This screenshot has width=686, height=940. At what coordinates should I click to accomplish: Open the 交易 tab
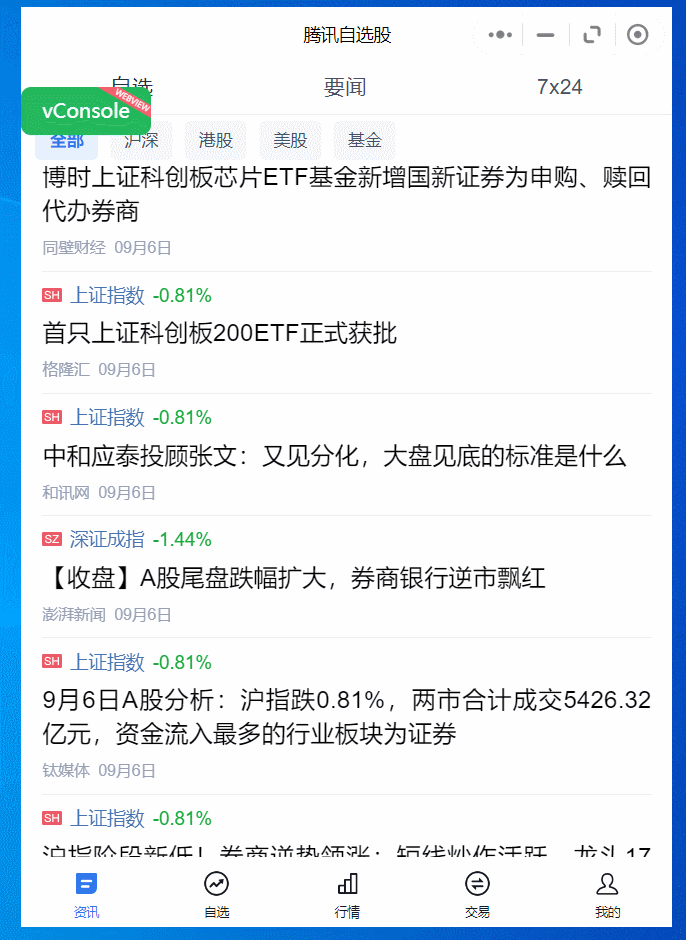pyautogui.click(x=477, y=894)
